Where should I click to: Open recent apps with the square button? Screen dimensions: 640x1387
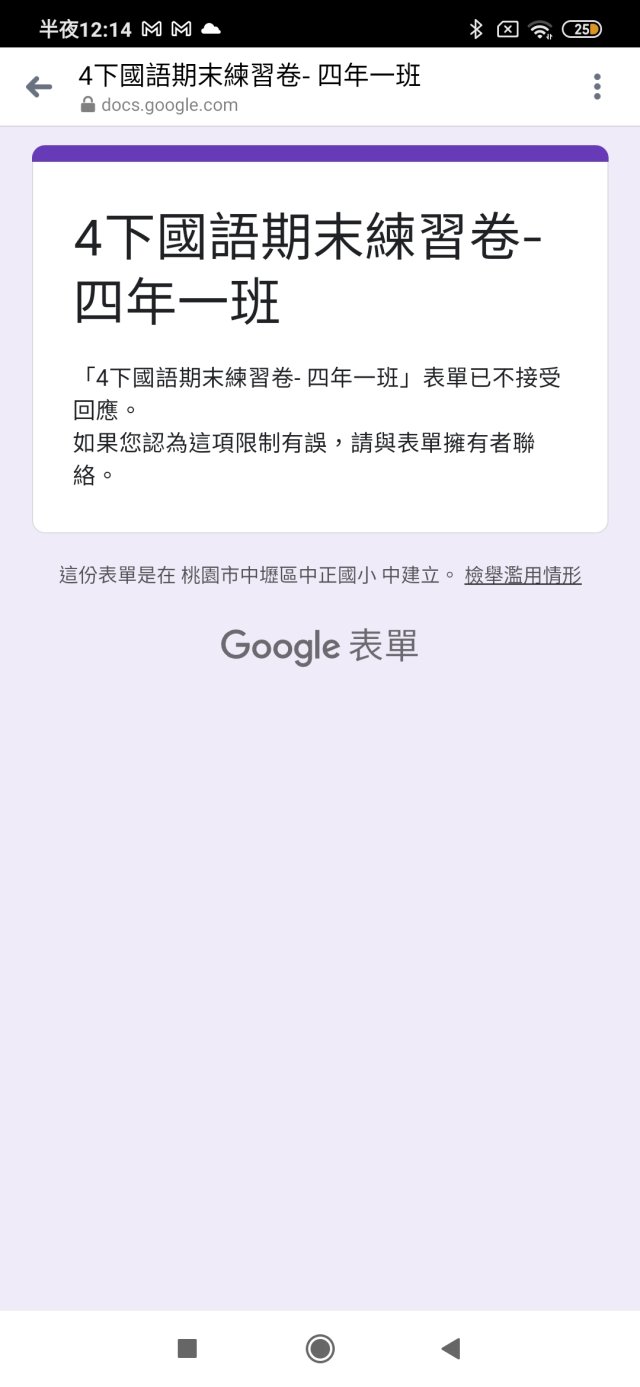187,1348
